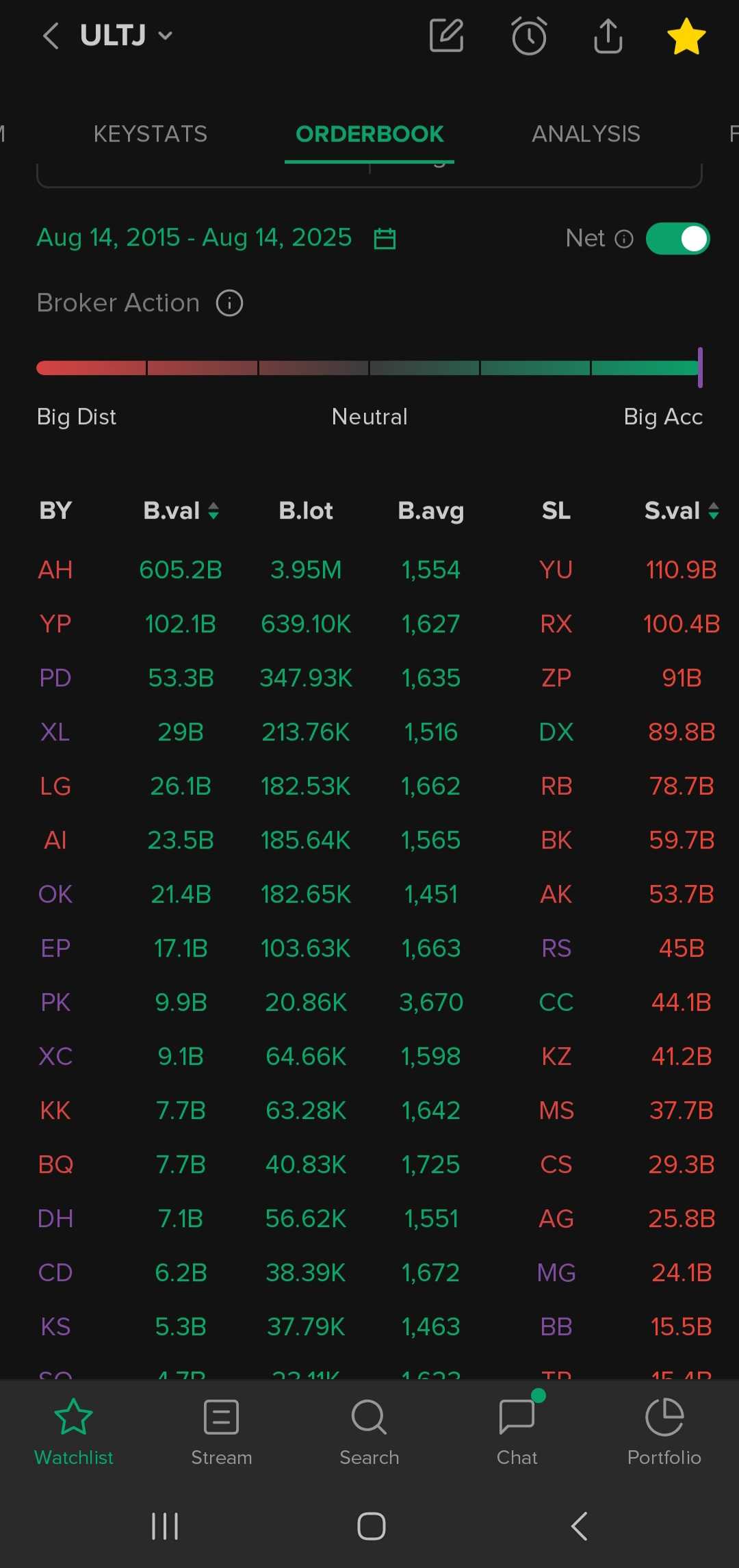Switch to the Portfolio tab
The image size is (739, 1568).
pyautogui.click(x=664, y=1432)
